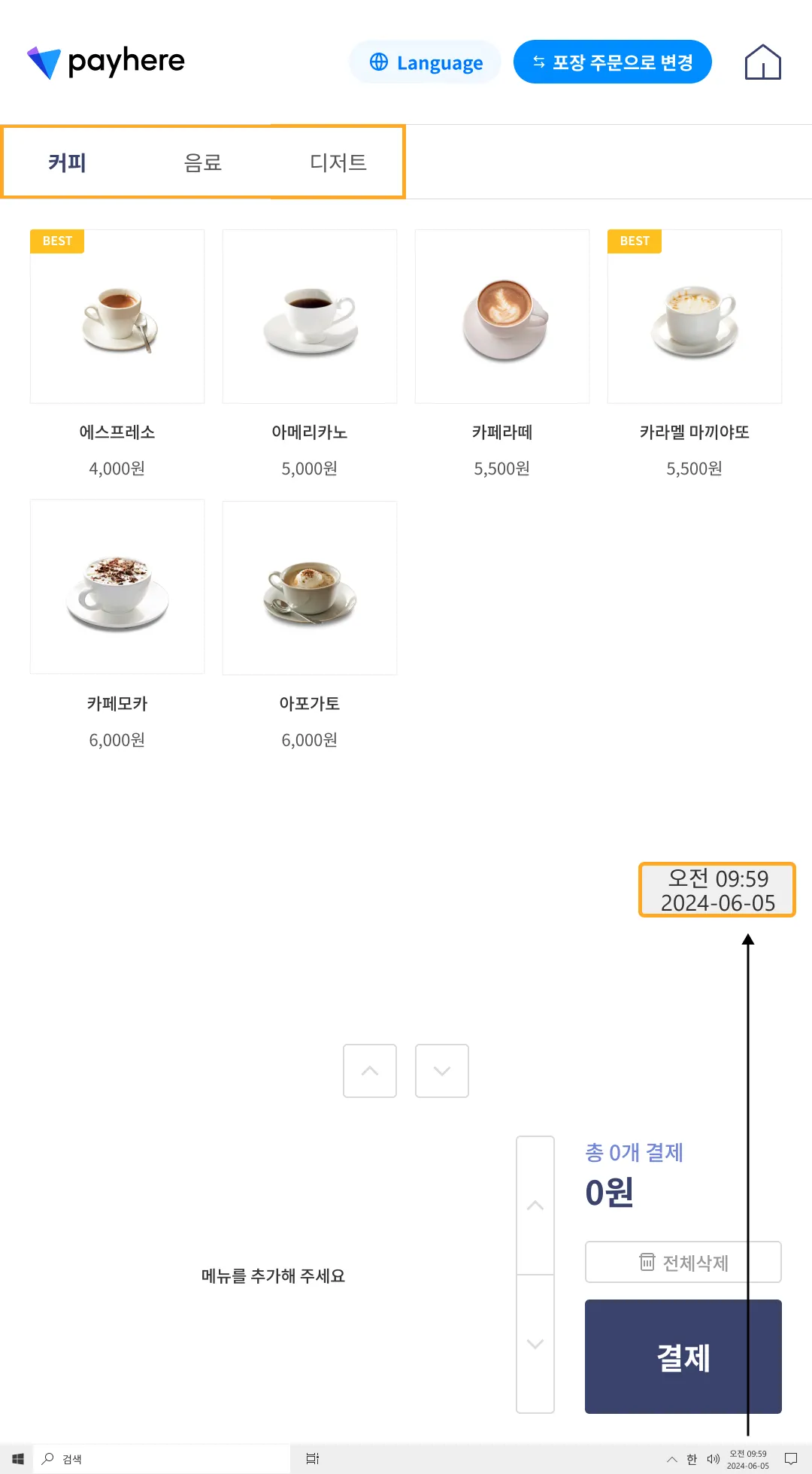Image resolution: width=812 pixels, height=1474 pixels.
Task: Switch to the 디저트 tab
Action: 338,162
